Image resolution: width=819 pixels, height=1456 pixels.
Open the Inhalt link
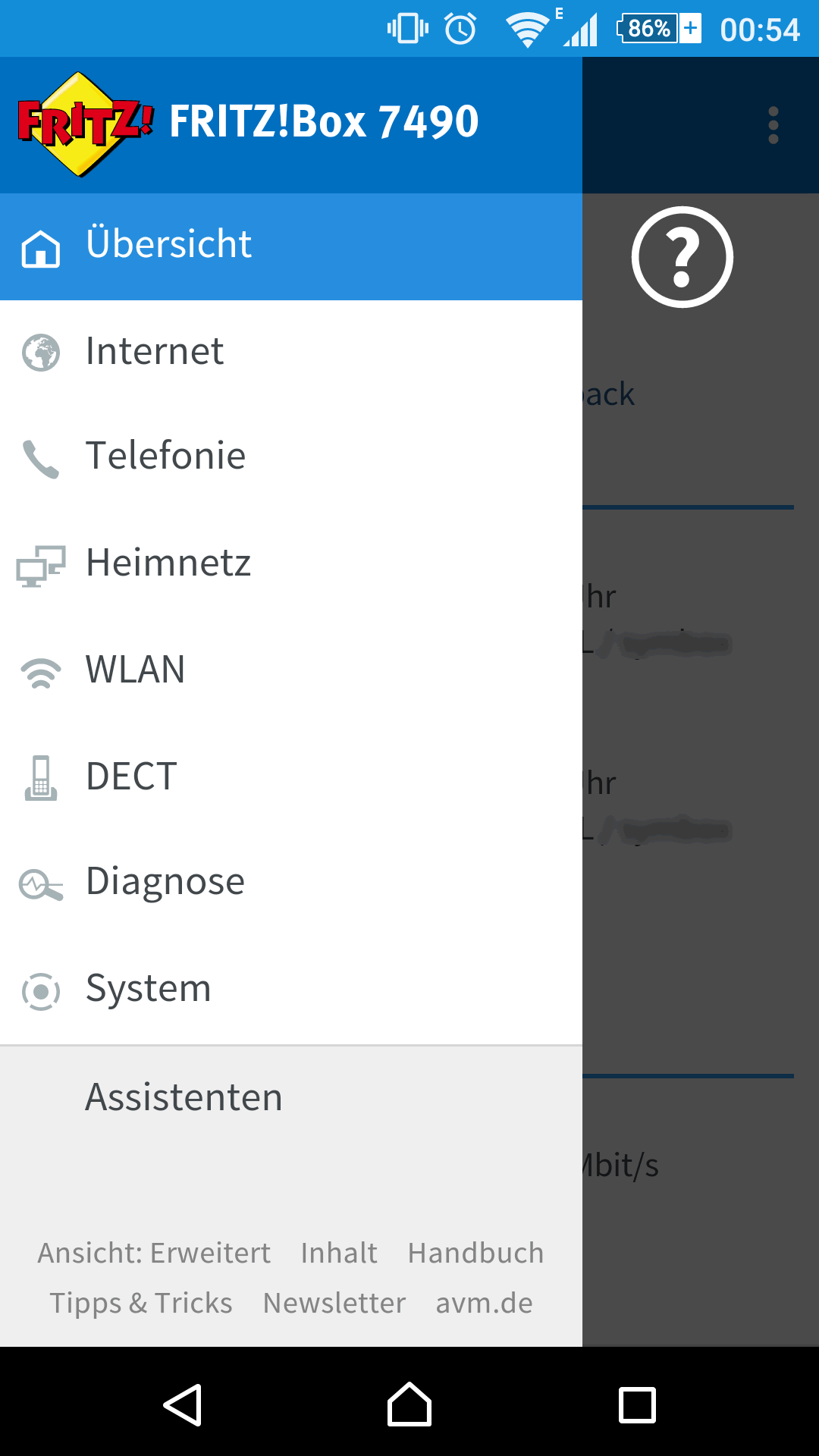[339, 1253]
